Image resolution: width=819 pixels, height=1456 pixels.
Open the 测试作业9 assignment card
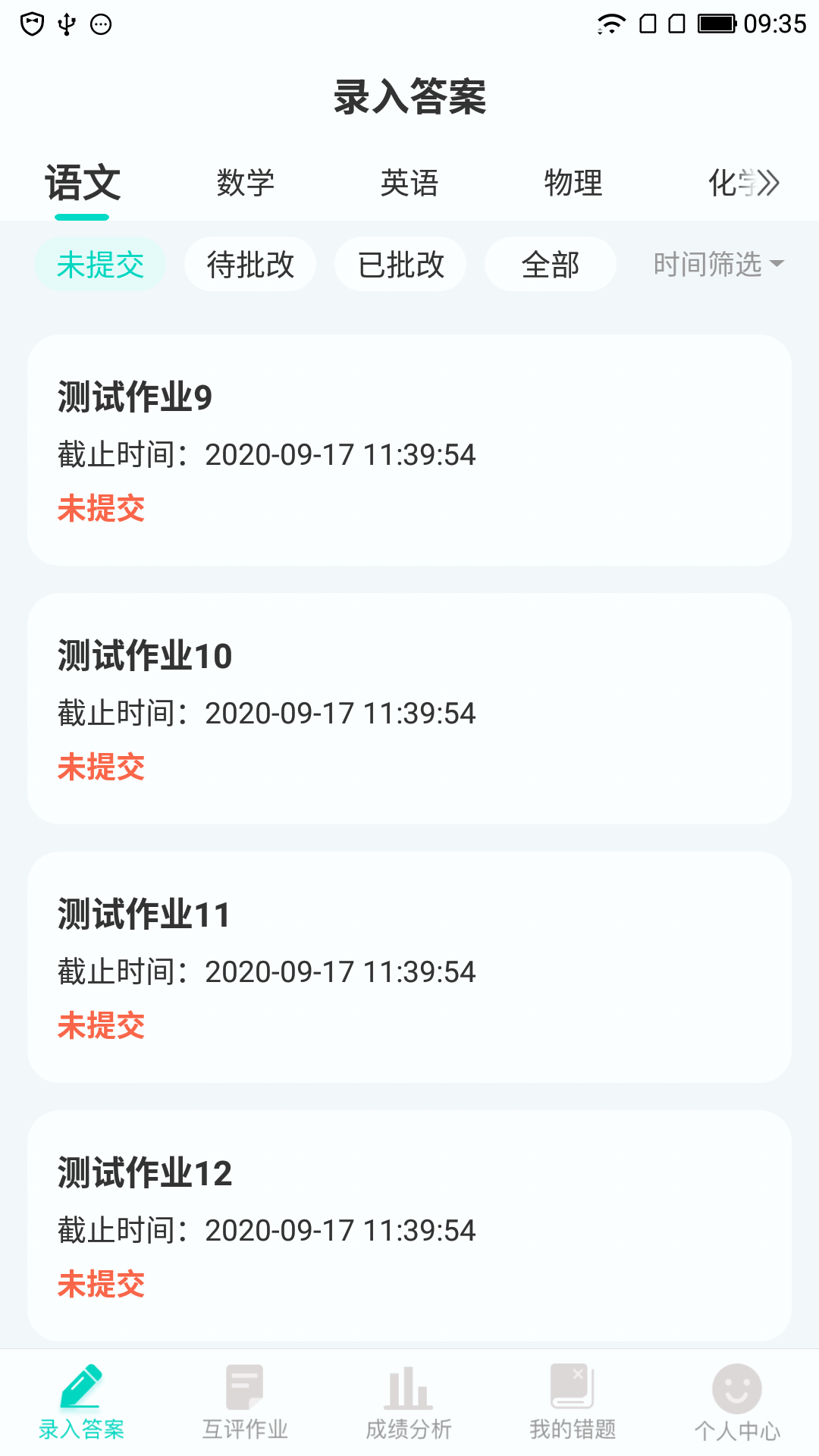tap(409, 450)
